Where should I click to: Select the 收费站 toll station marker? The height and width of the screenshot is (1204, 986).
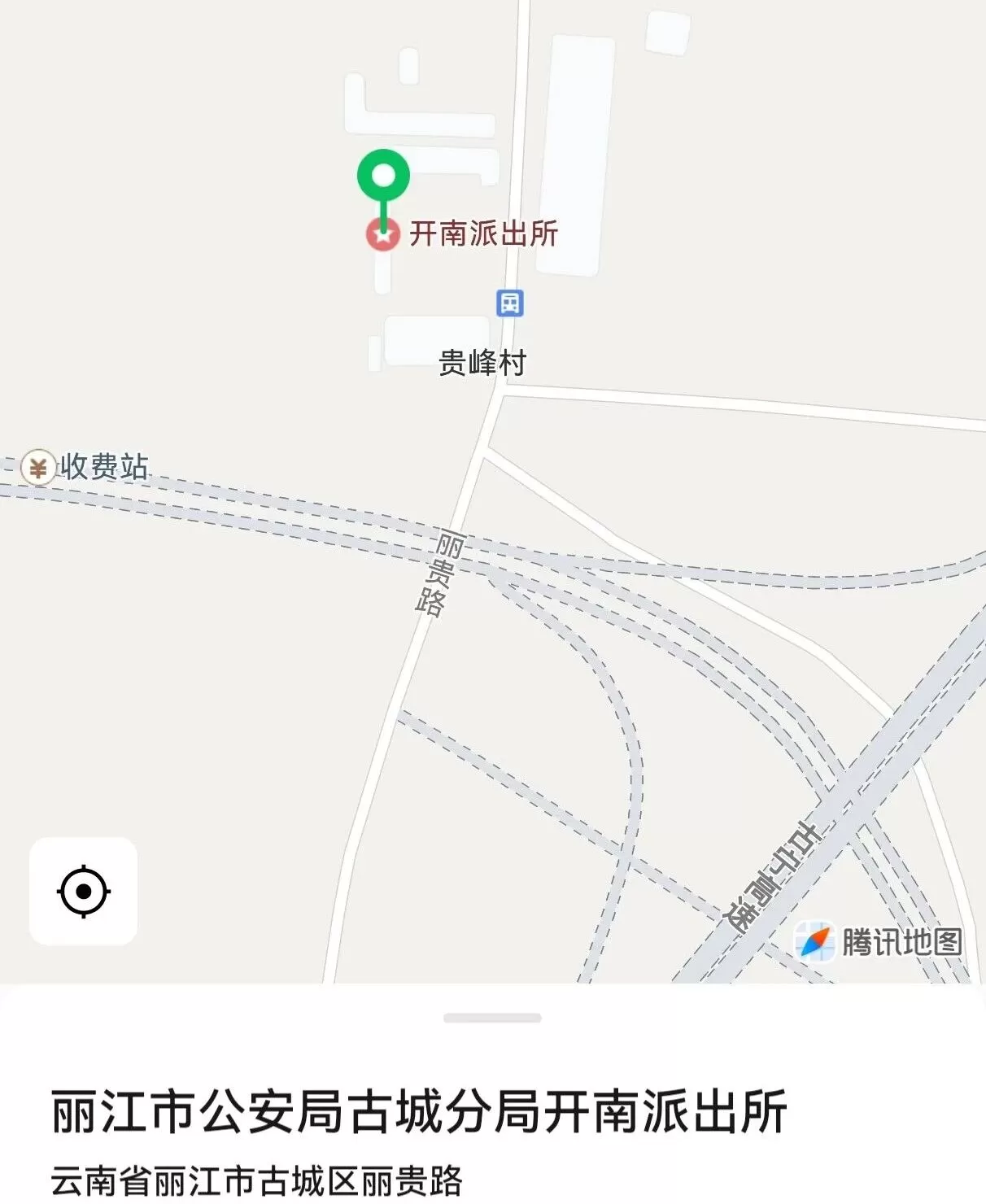coord(38,468)
